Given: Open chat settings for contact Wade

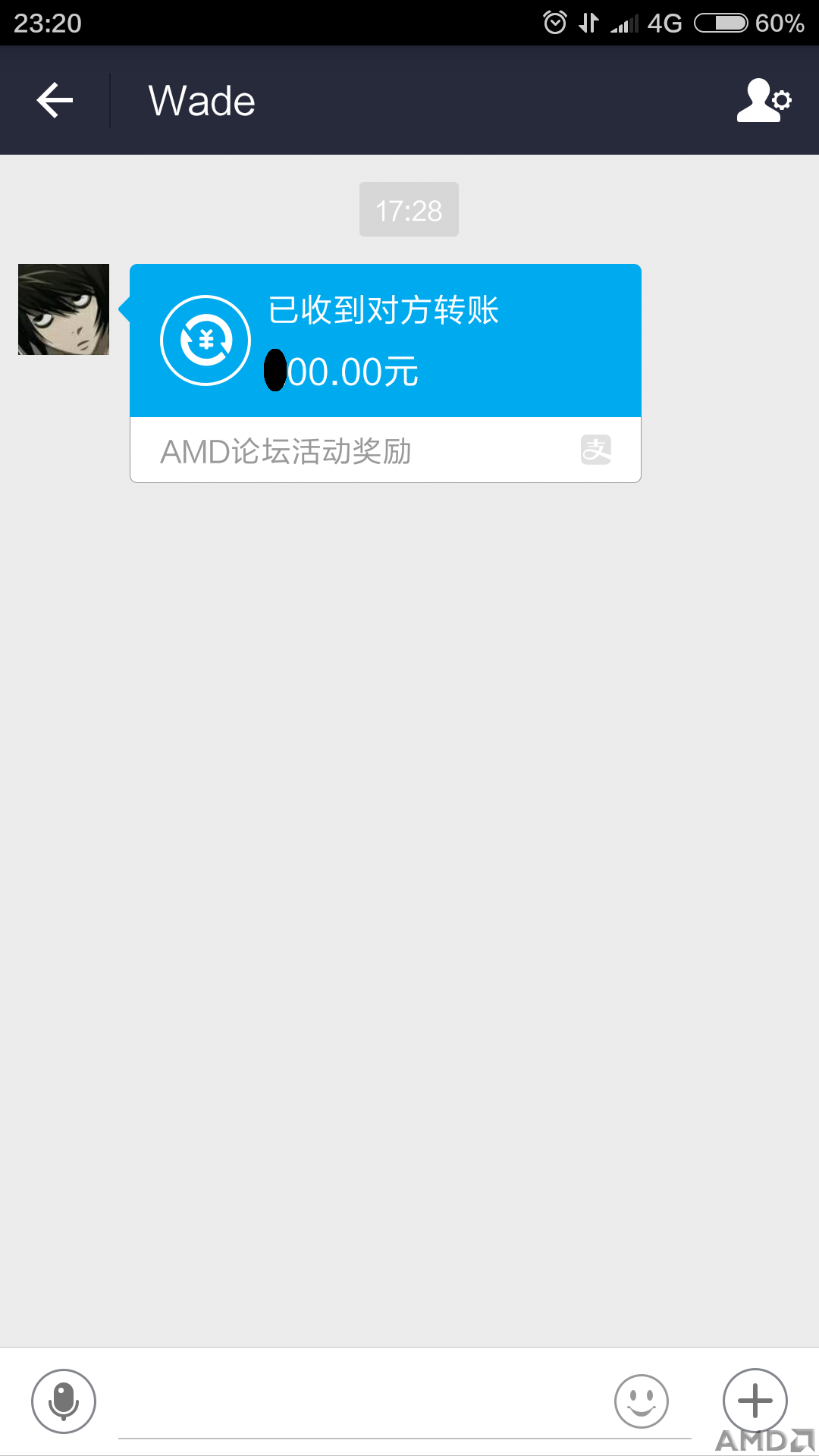Looking at the screenshot, I should coord(764,100).
